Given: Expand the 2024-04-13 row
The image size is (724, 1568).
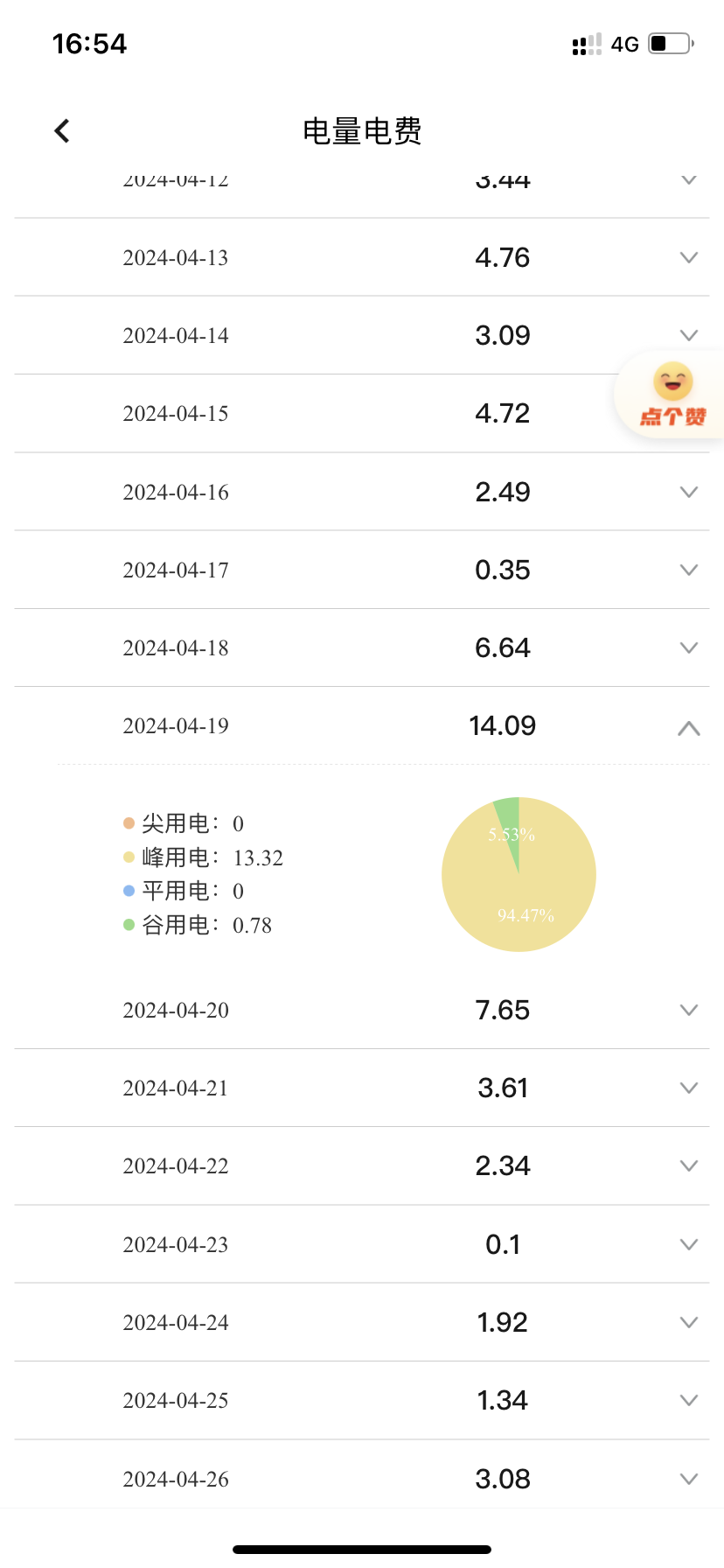Looking at the screenshot, I should point(688,257).
